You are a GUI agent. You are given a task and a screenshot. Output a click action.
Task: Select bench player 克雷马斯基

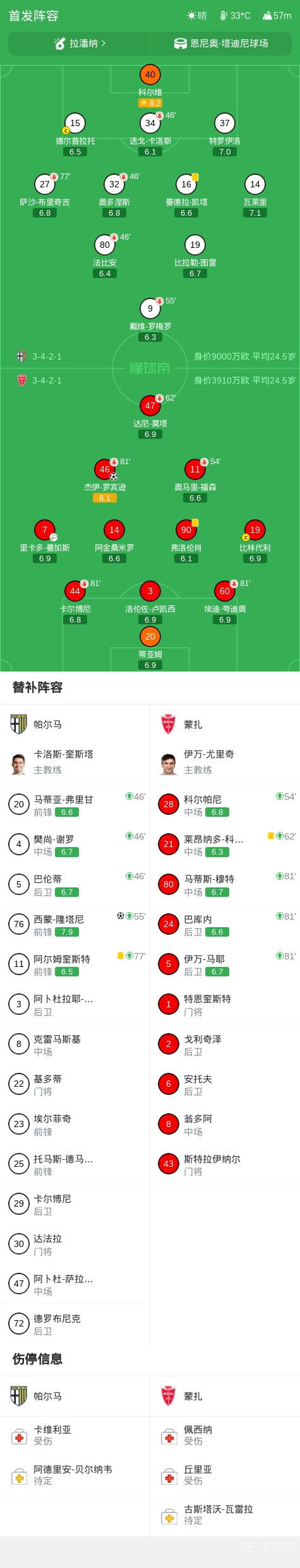tap(75, 1044)
